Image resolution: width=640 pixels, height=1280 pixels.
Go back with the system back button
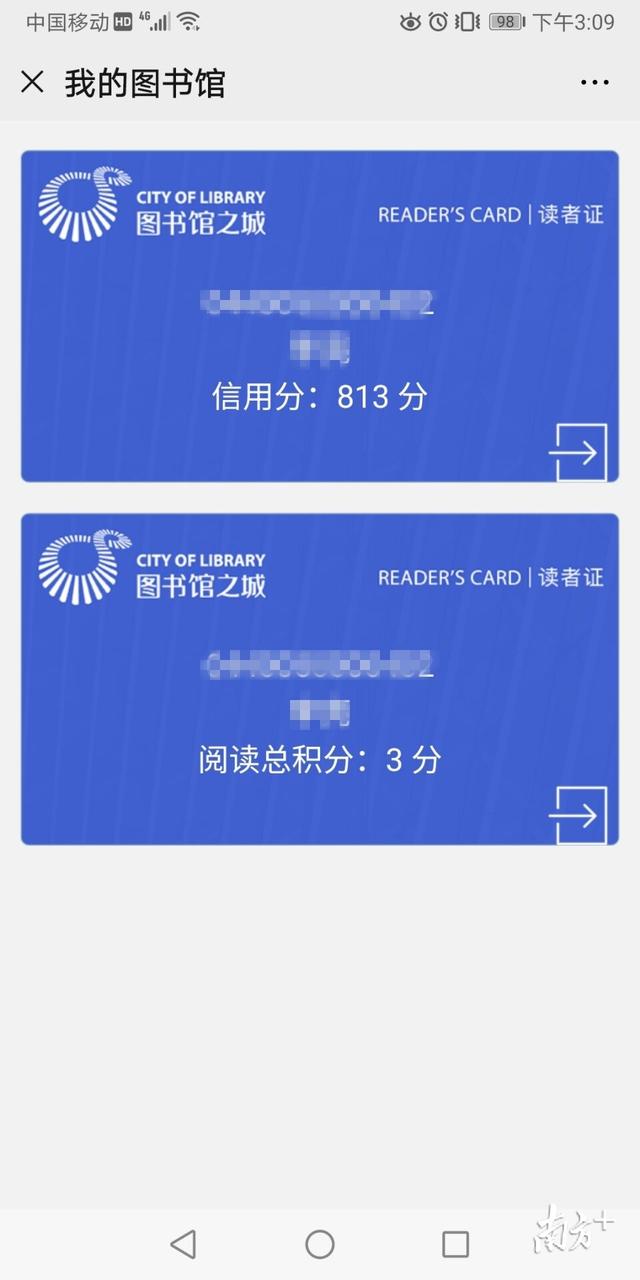click(183, 1244)
